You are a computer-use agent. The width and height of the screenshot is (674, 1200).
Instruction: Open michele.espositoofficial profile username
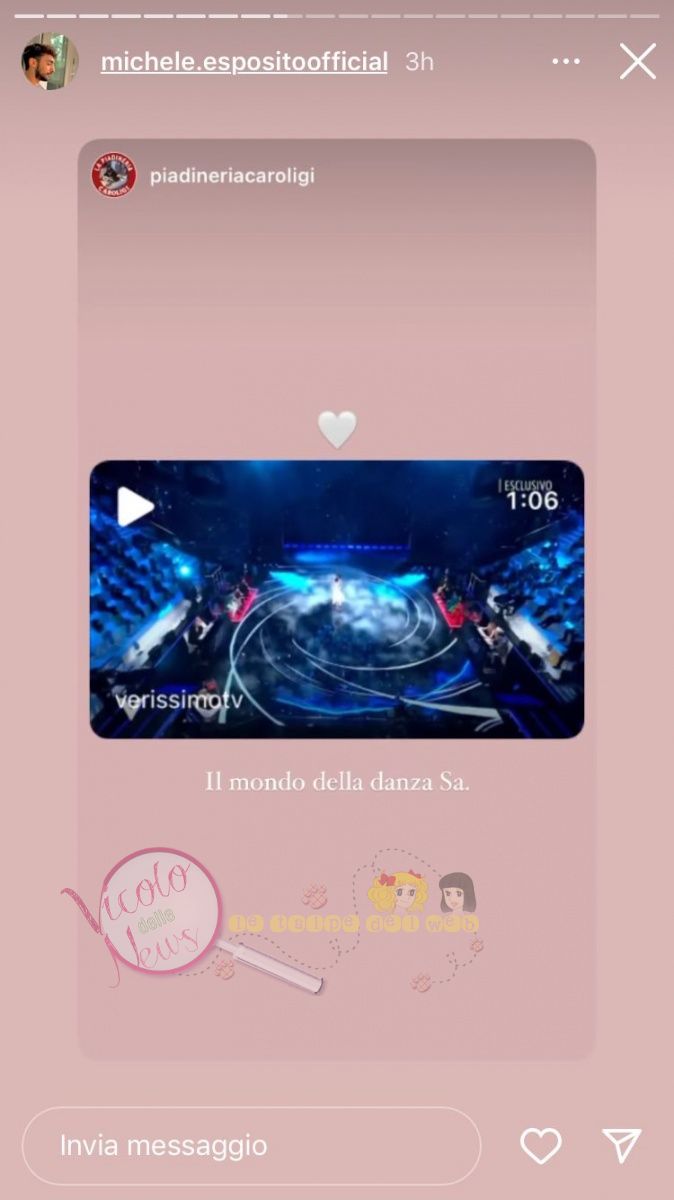point(244,62)
